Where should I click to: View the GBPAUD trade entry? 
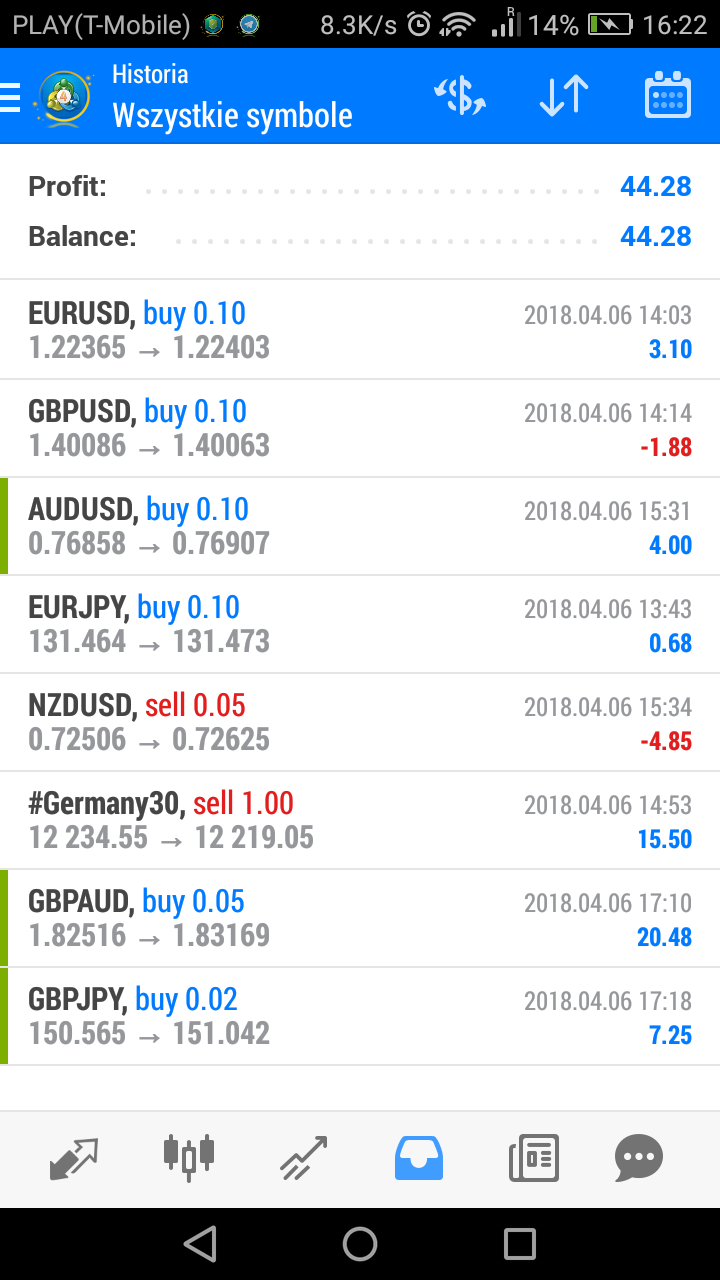360,918
